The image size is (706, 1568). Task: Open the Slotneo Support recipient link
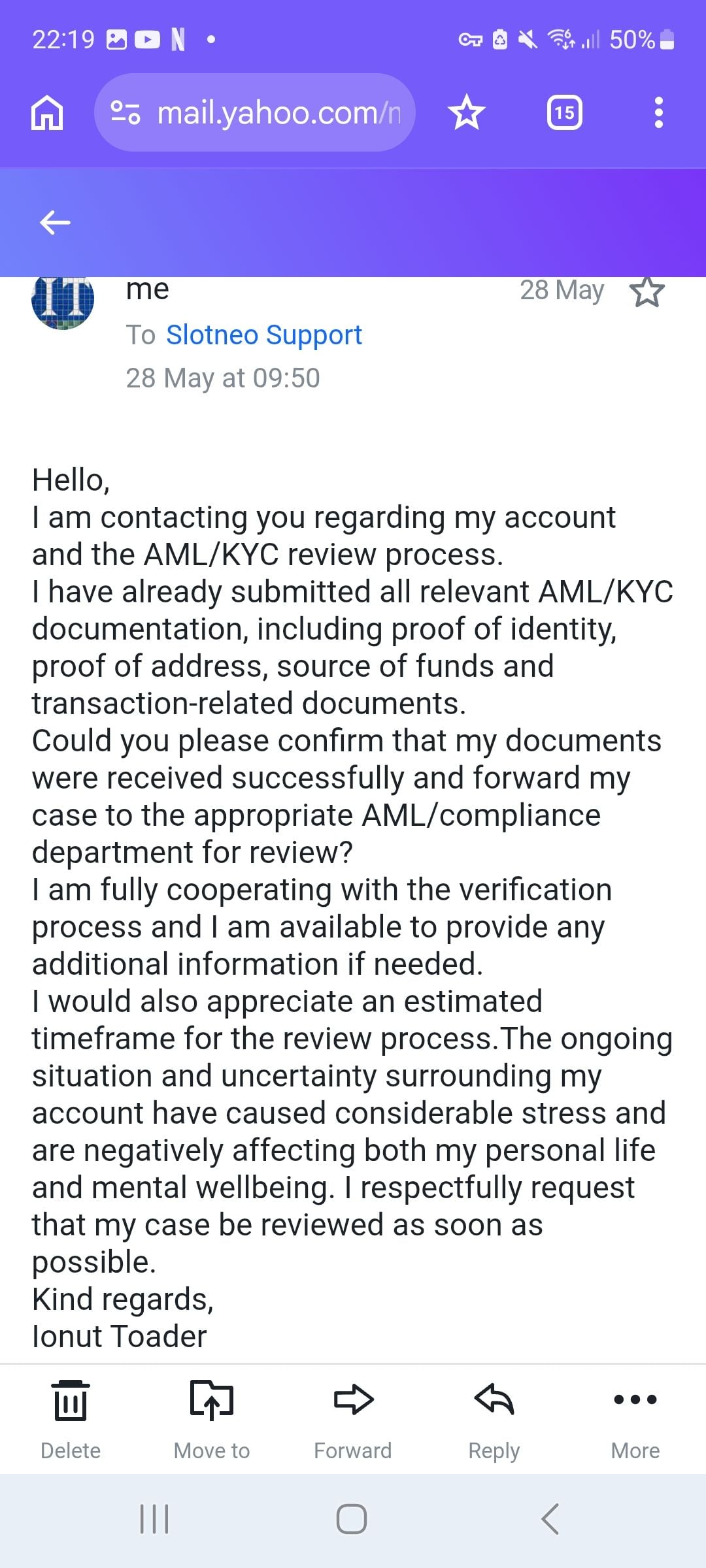click(264, 335)
